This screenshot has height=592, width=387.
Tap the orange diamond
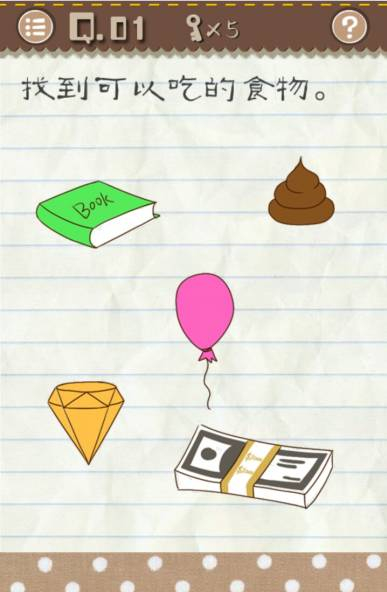coord(86,422)
